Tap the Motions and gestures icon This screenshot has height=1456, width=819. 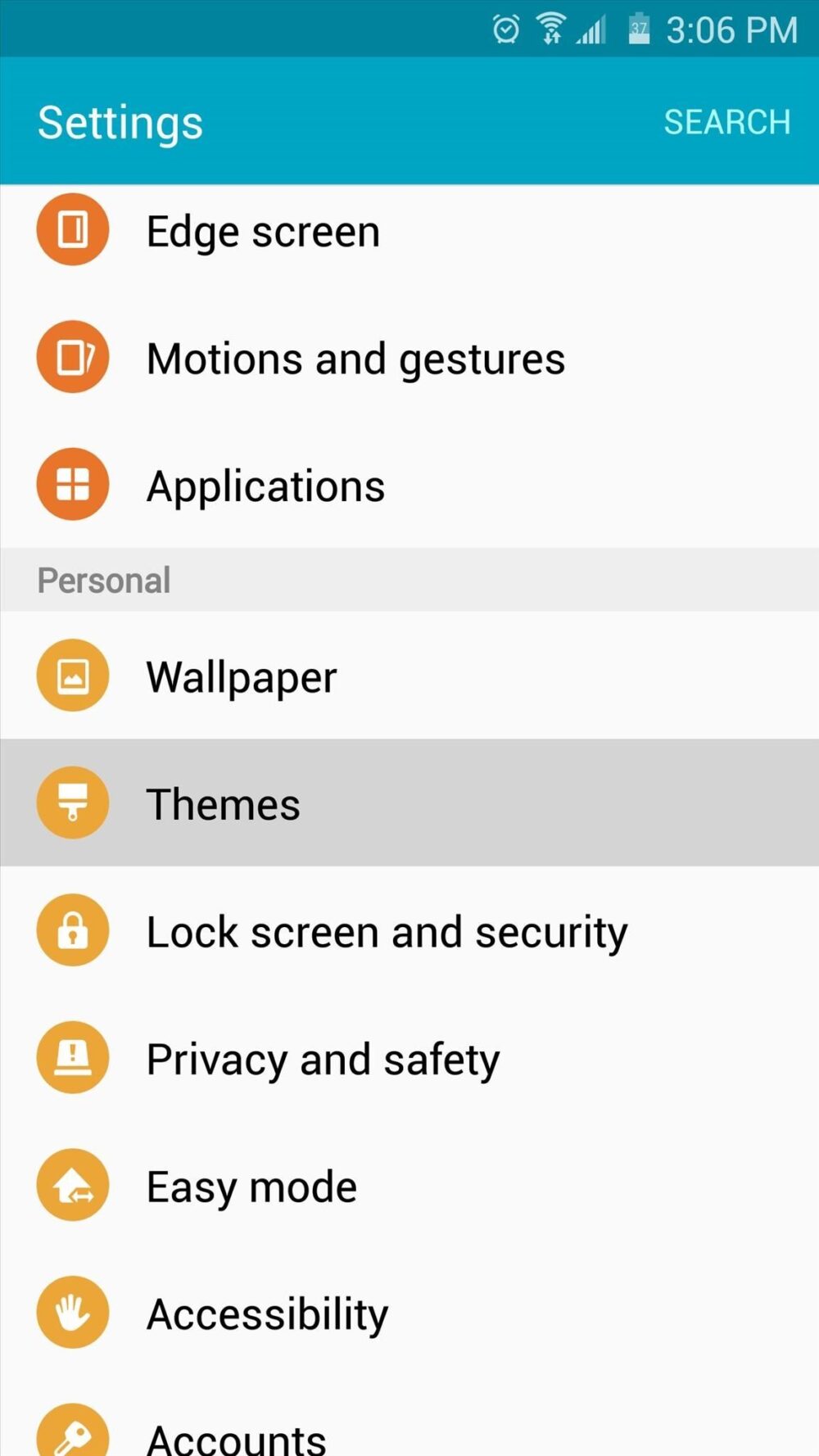[72, 356]
